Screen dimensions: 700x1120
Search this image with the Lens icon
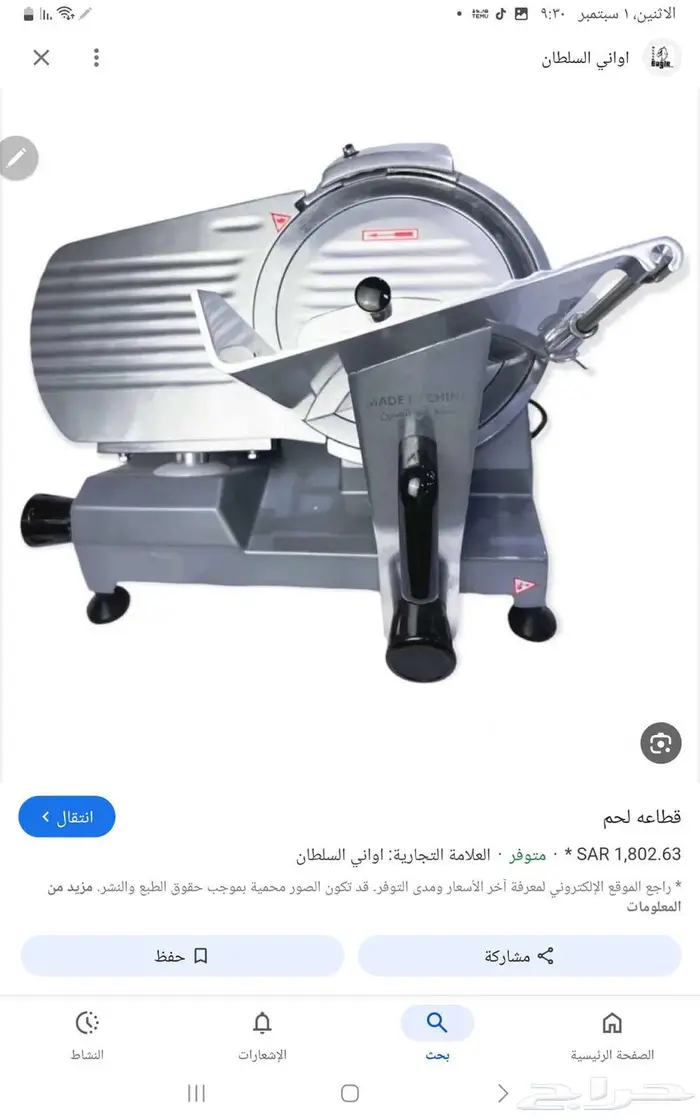coord(660,742)
